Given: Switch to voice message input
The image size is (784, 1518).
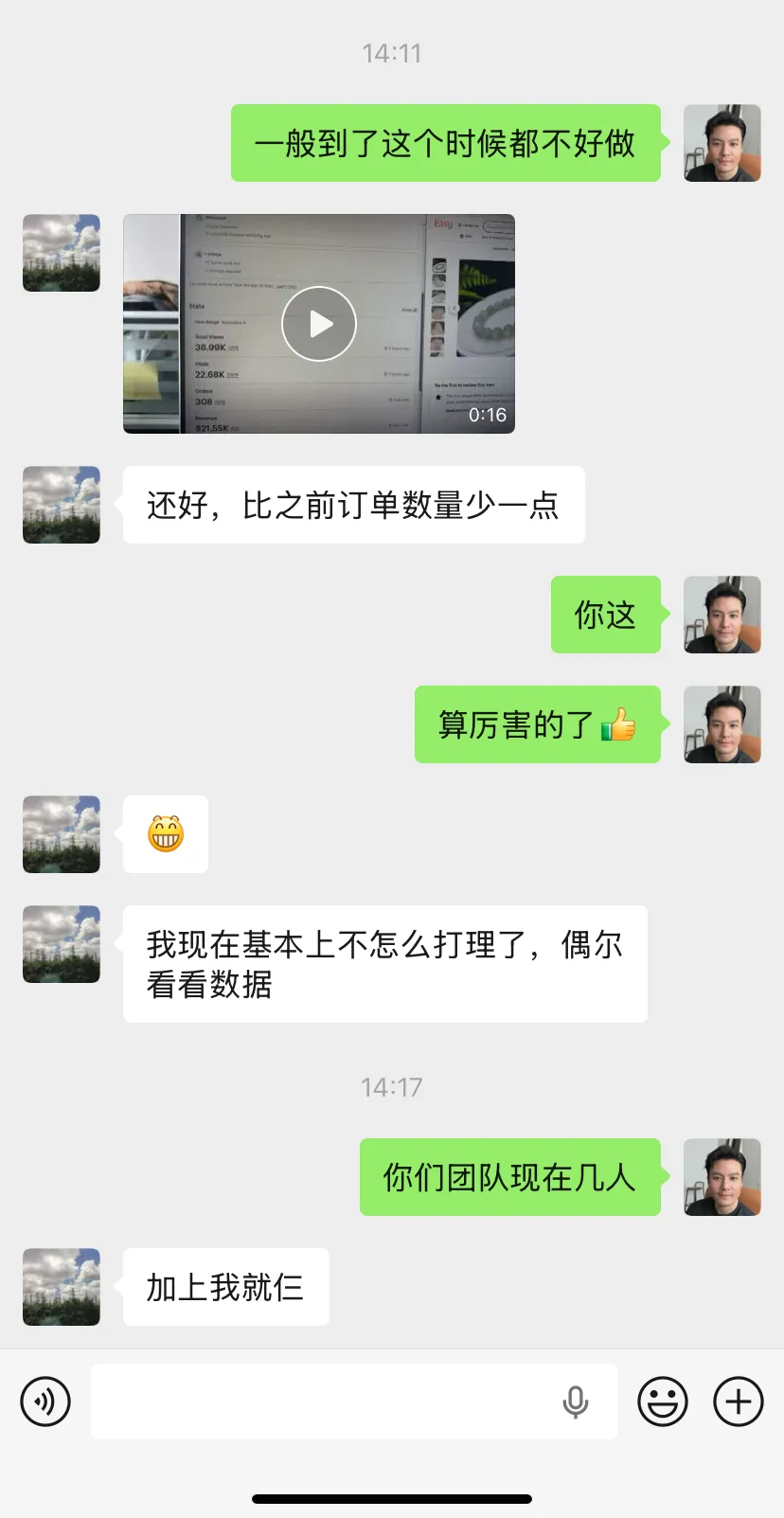Looking at the screenshot, I should point(45,1402).
